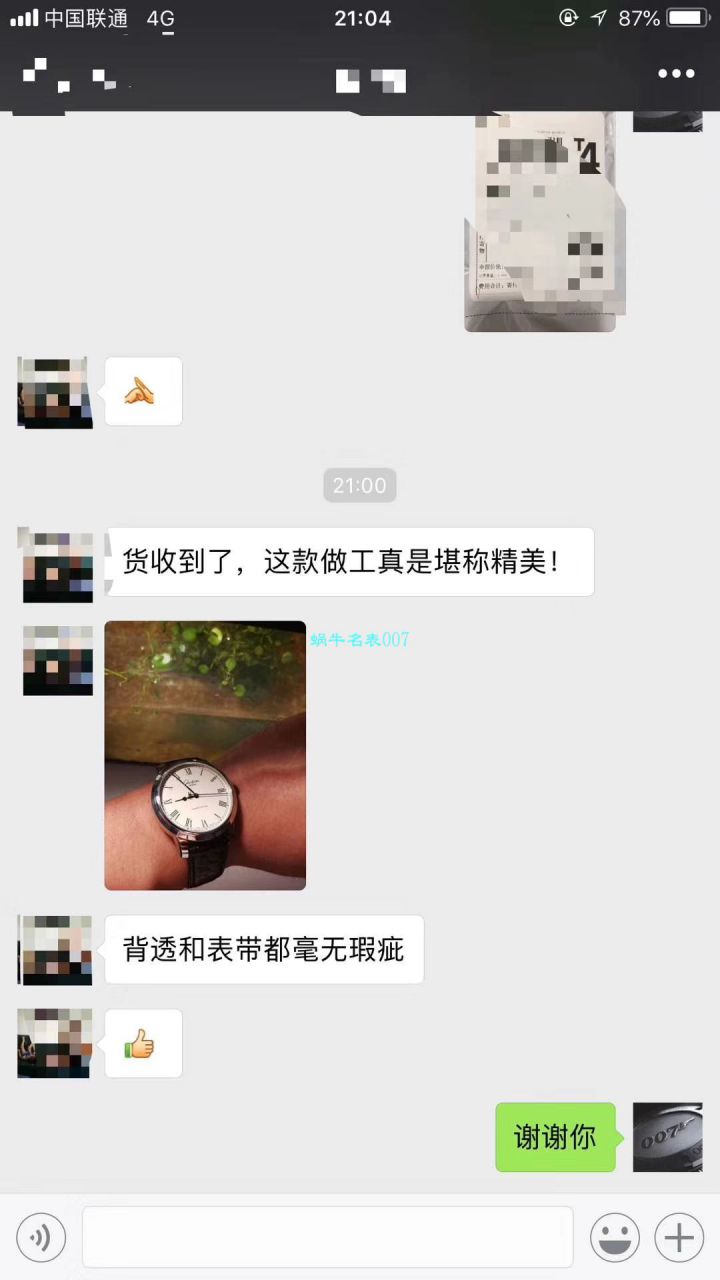Tap the voice message icon beside input field

41,1237
